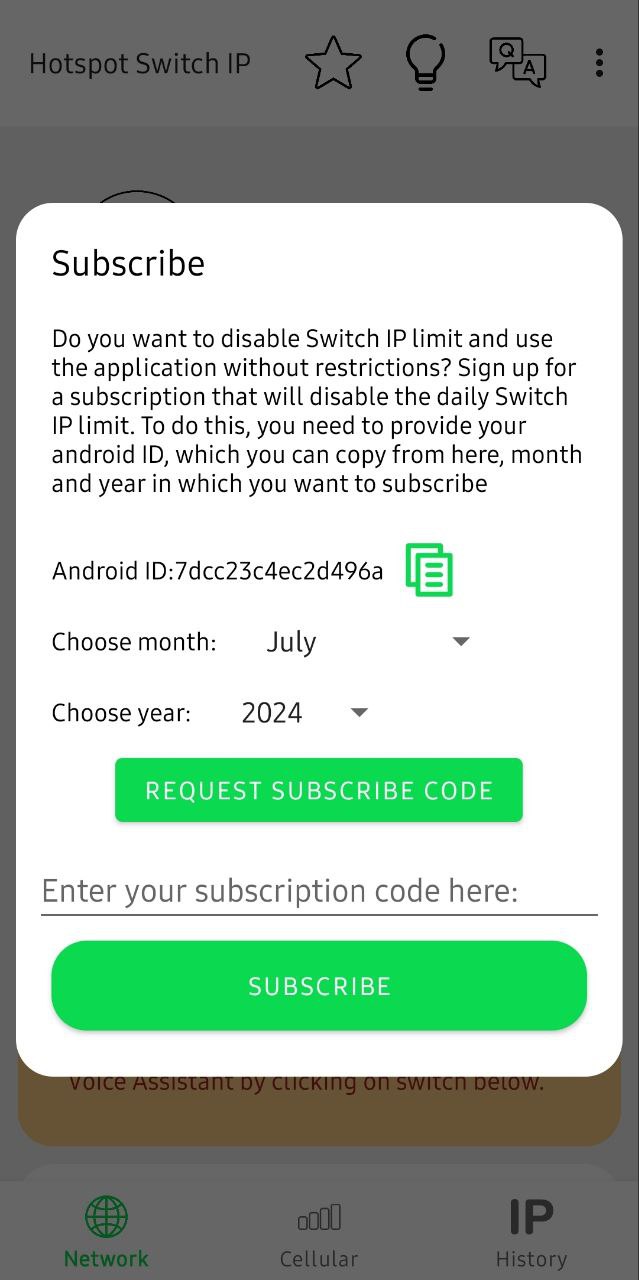Select the Network tab
This screenshot has width=639, height=1280.
pyautogui.click(x=106, y=1233)
